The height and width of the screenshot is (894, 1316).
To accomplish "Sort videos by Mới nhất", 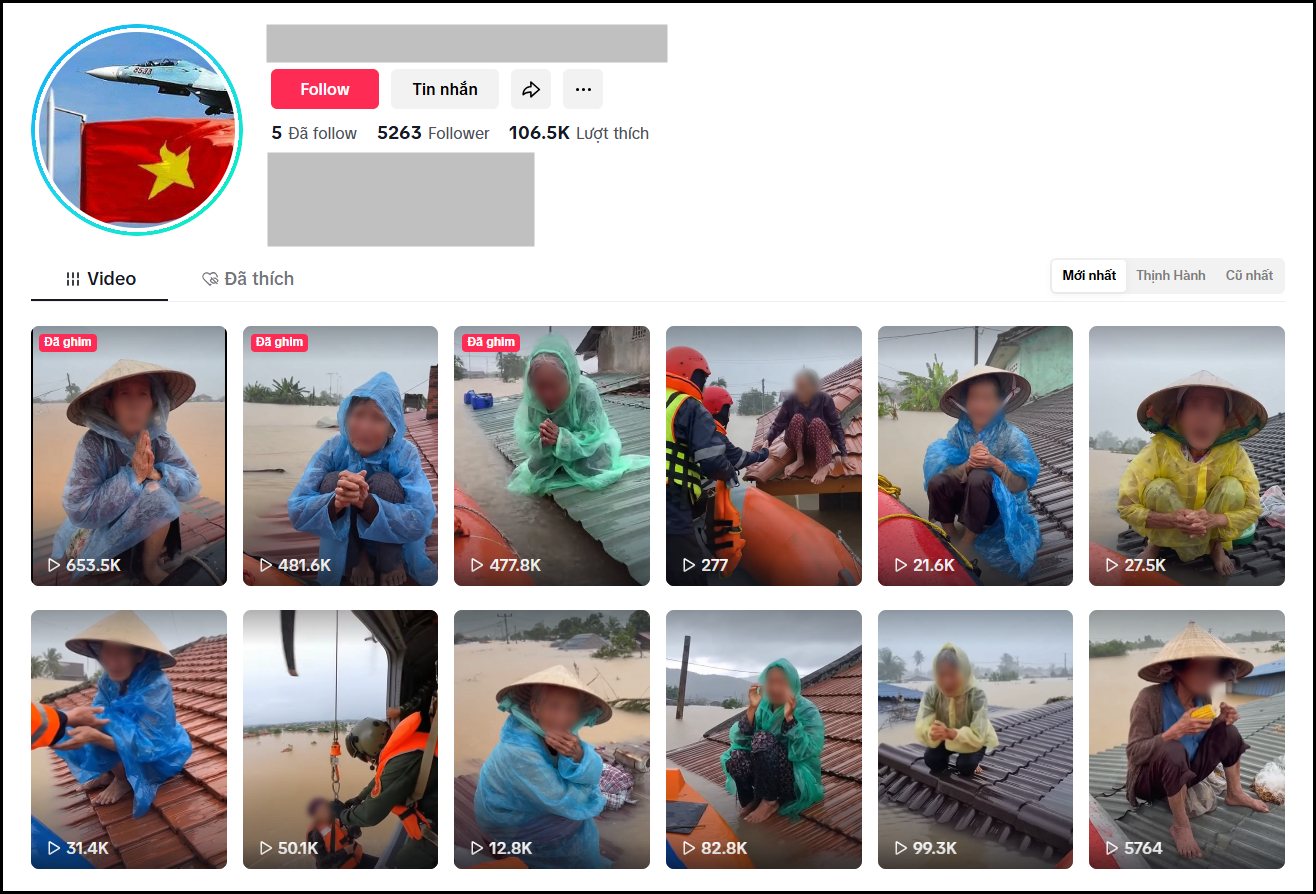I will tap(1089, 275).
